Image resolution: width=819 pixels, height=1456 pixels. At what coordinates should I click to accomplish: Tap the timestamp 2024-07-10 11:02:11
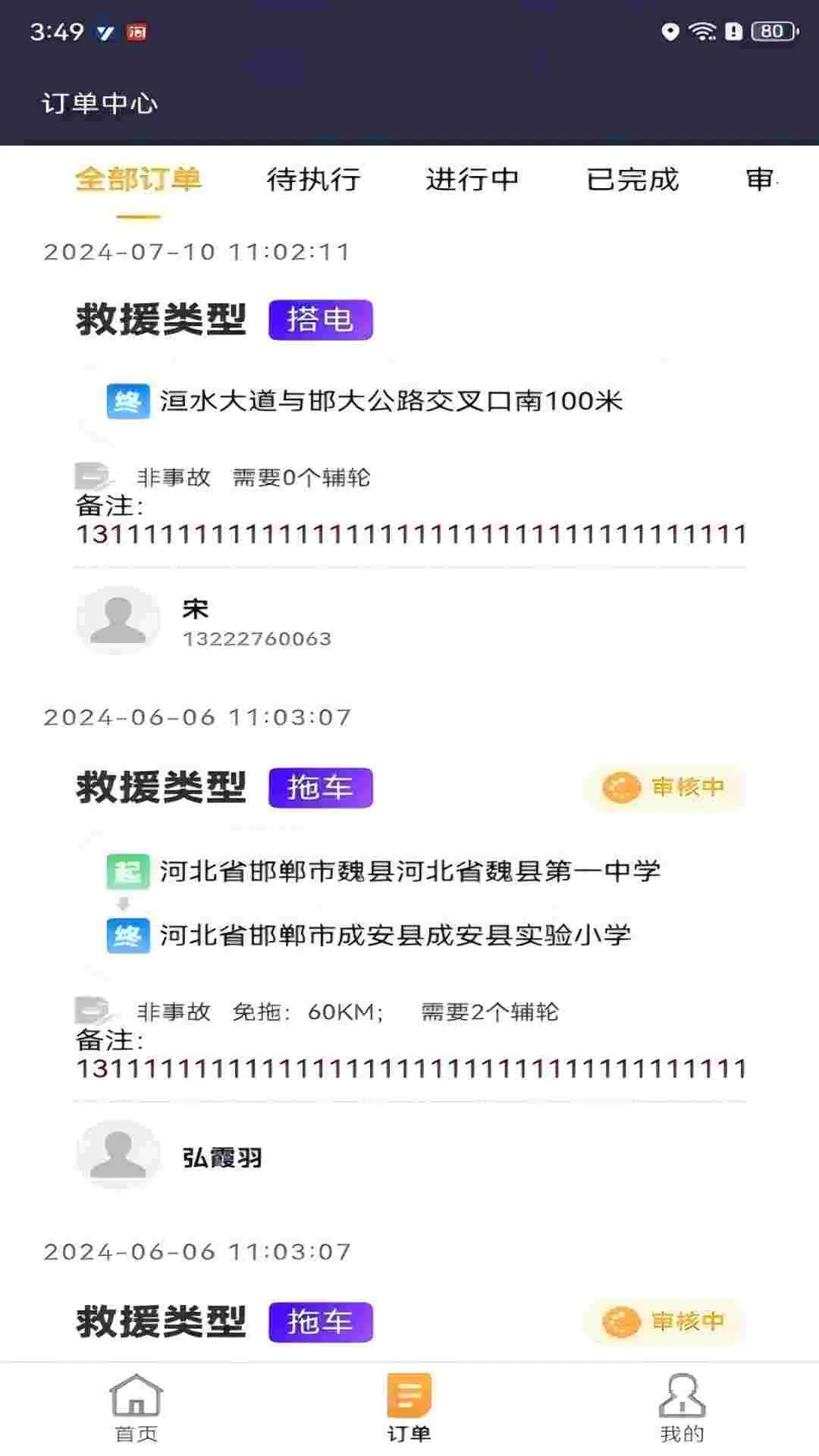click(196, 253)
